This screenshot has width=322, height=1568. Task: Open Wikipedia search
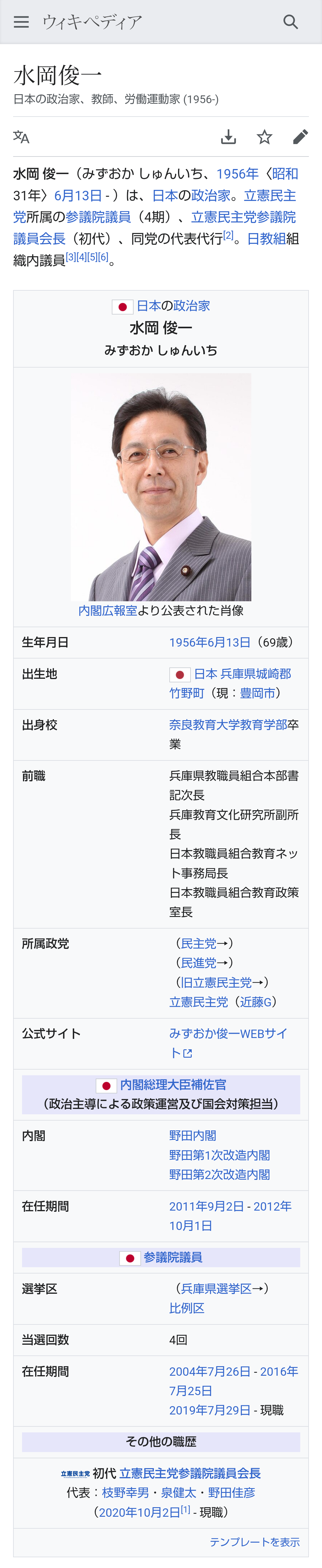(x=290, y=22)
